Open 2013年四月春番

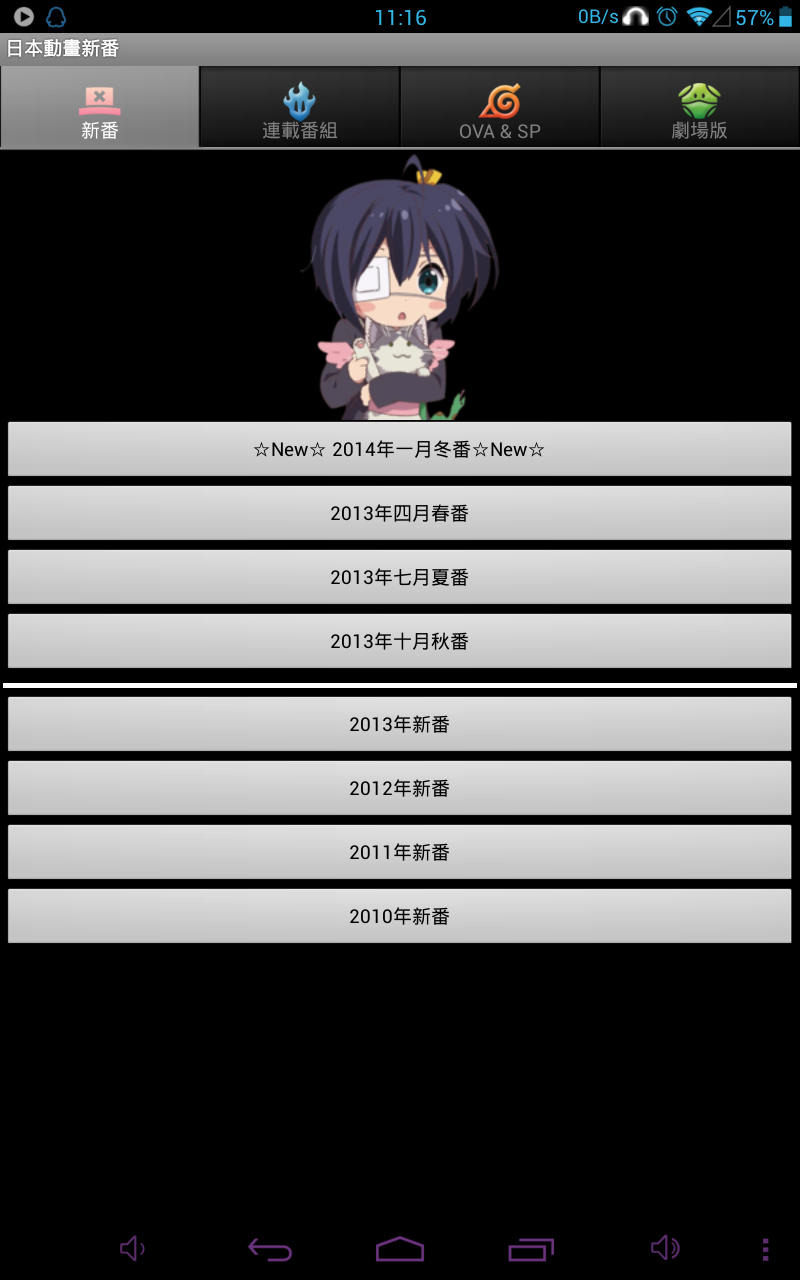pos(400,513)
